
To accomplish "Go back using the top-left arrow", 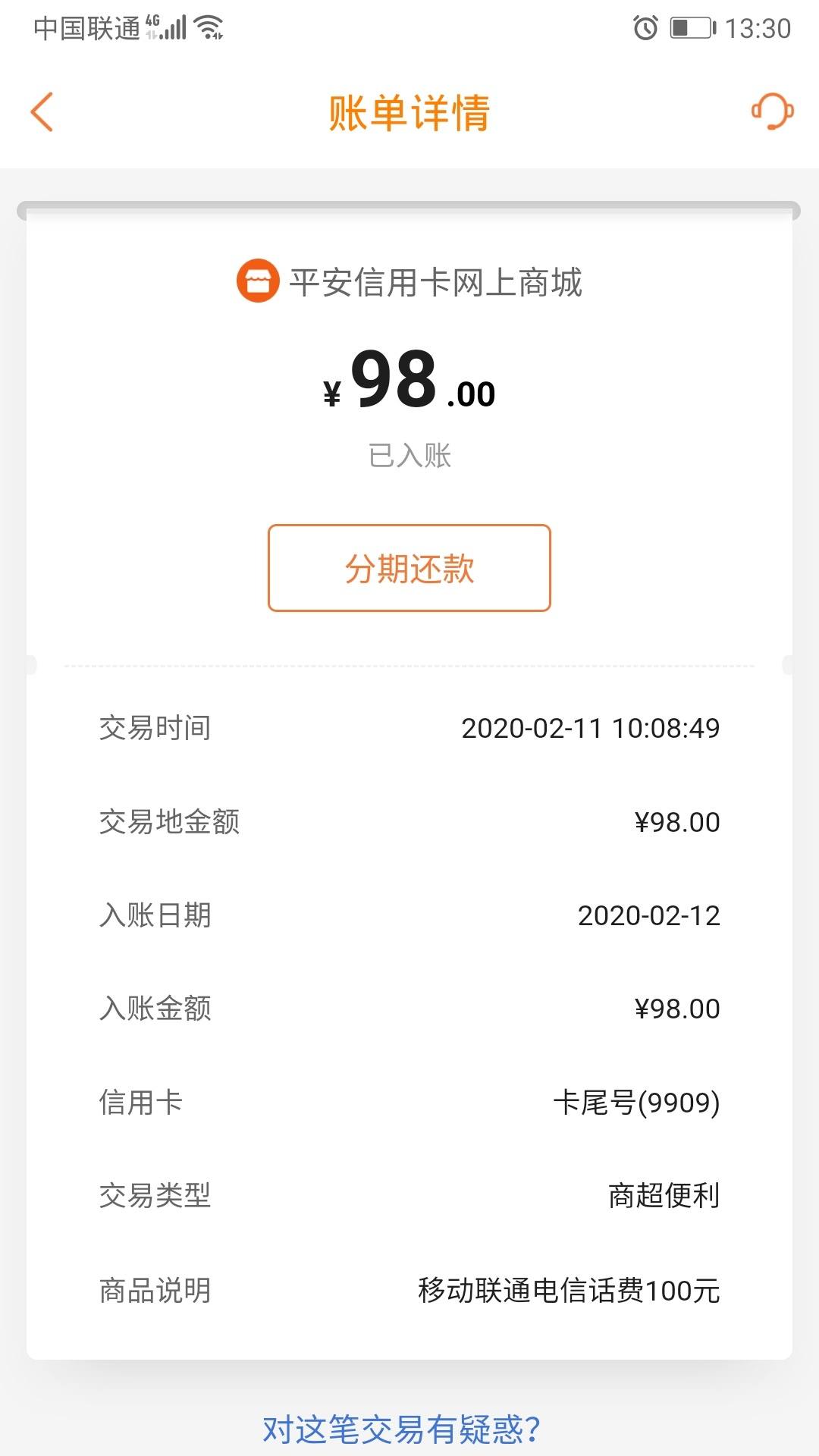I will [x=42, y=112].
